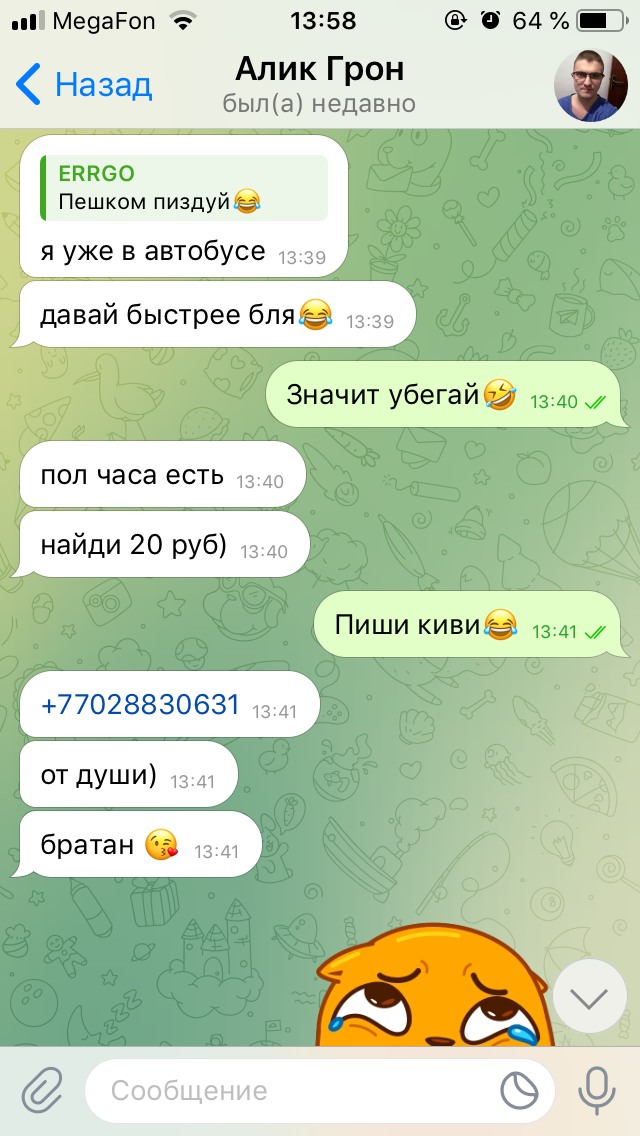Viewport: 640px width, 1136px height.
Task: Focus the Сообщение text field
Action: click(290, 1090)
